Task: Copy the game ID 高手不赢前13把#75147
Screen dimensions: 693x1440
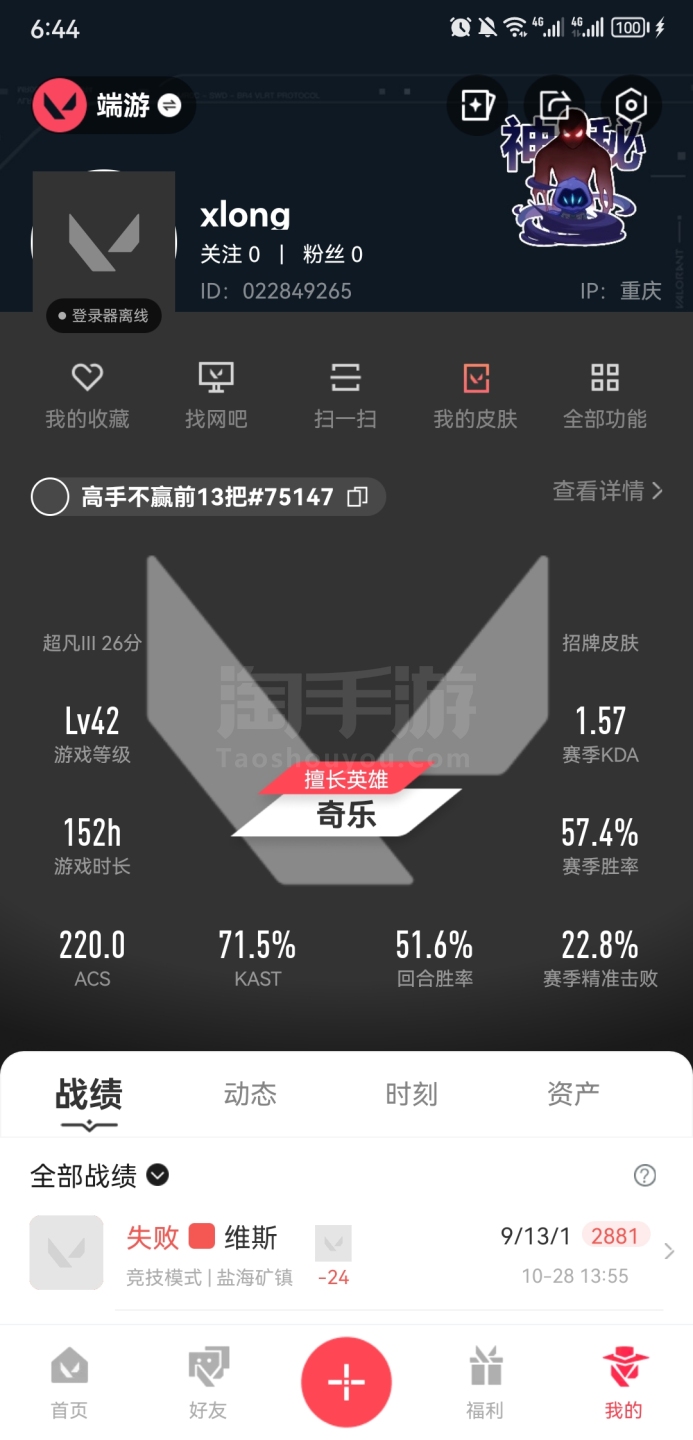Action: pos(357,497)
